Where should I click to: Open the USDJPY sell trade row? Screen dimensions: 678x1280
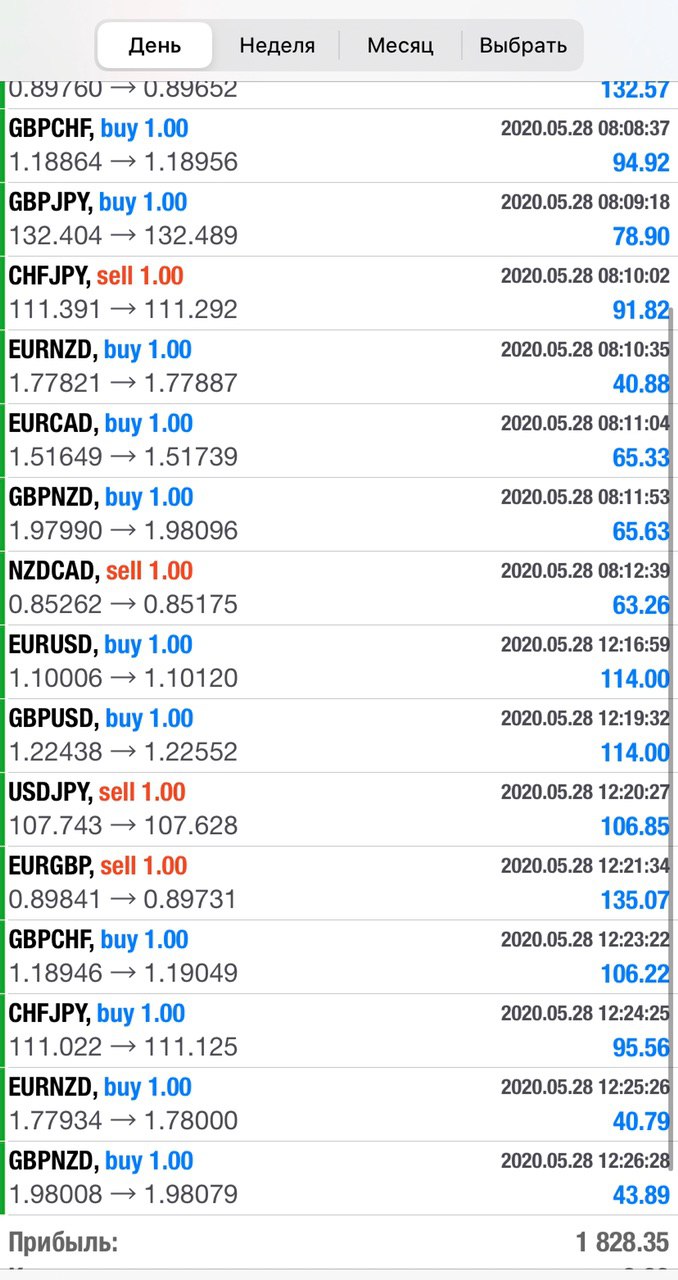click(339, 810)
